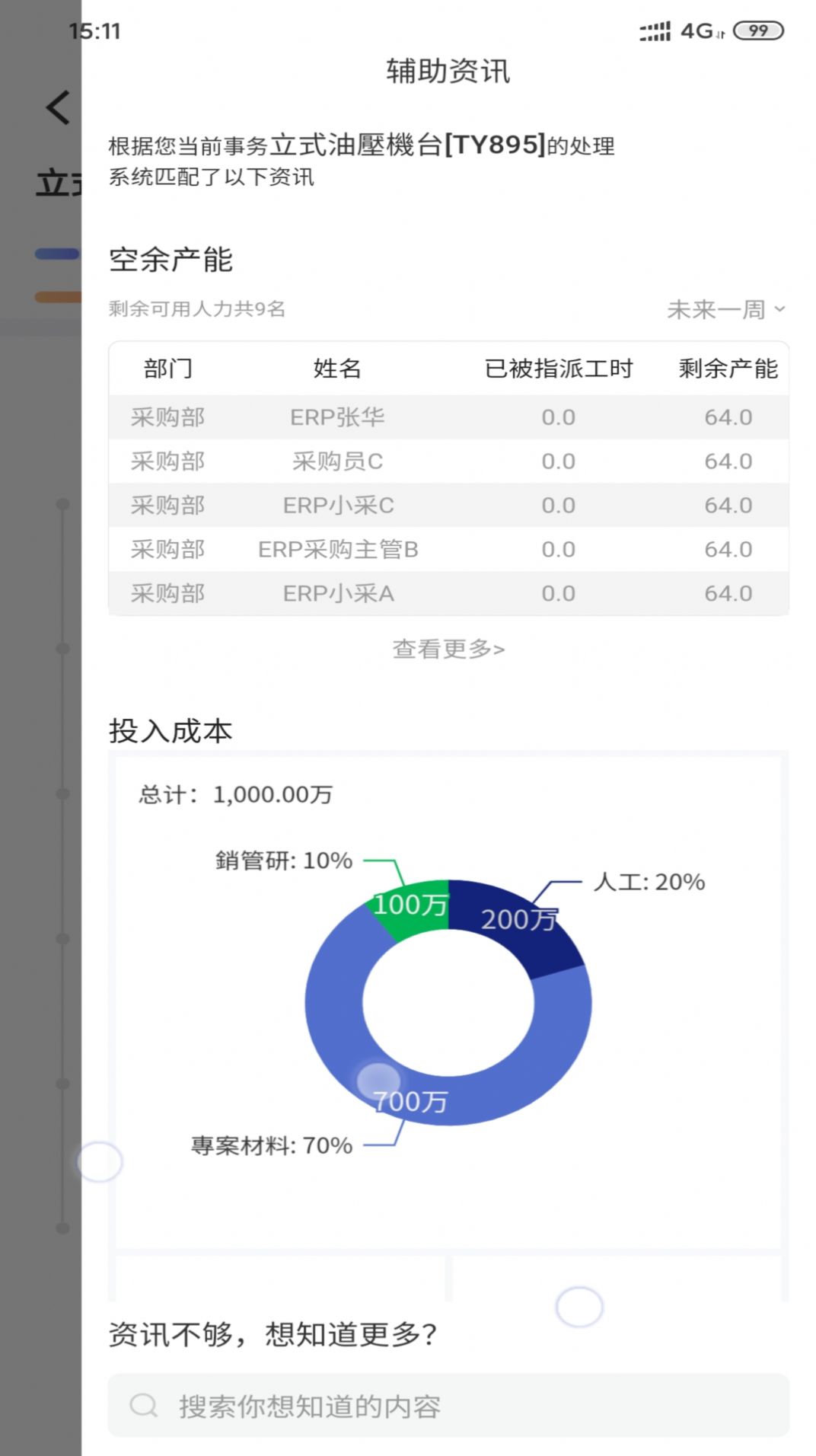The height and width of the screenshot is (1456, 816).
Task: Expand the 未来一周 dropdown chevron
Action: (x=778, y=309)
